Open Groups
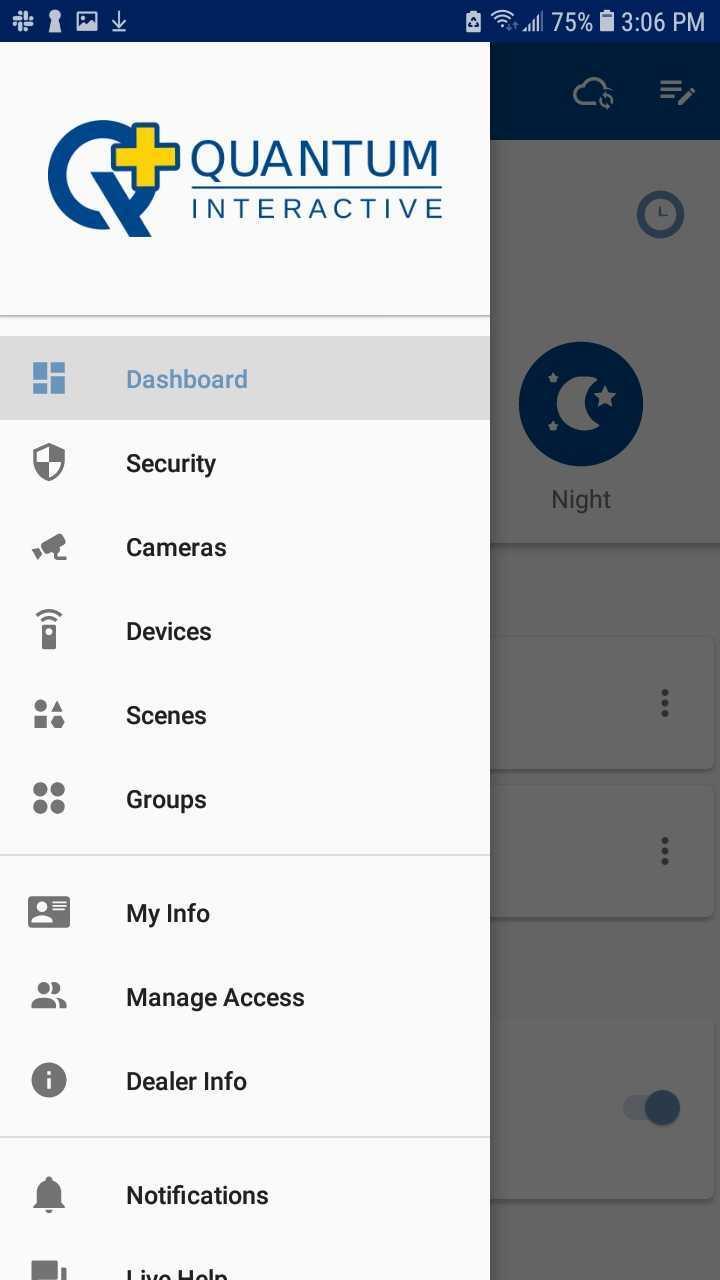Screen dimensions: 720x1280 (245, 799)
